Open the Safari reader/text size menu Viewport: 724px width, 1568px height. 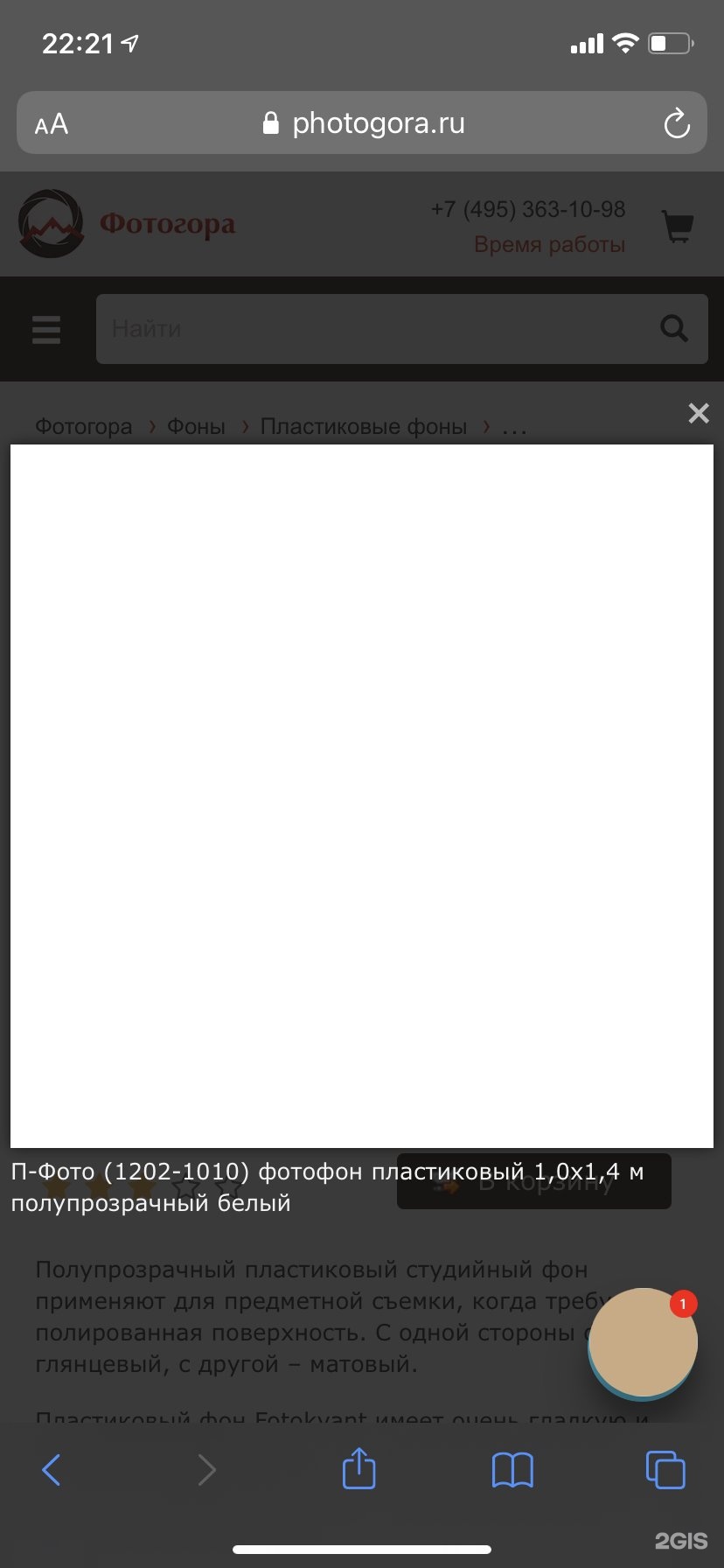click(52, 124)
